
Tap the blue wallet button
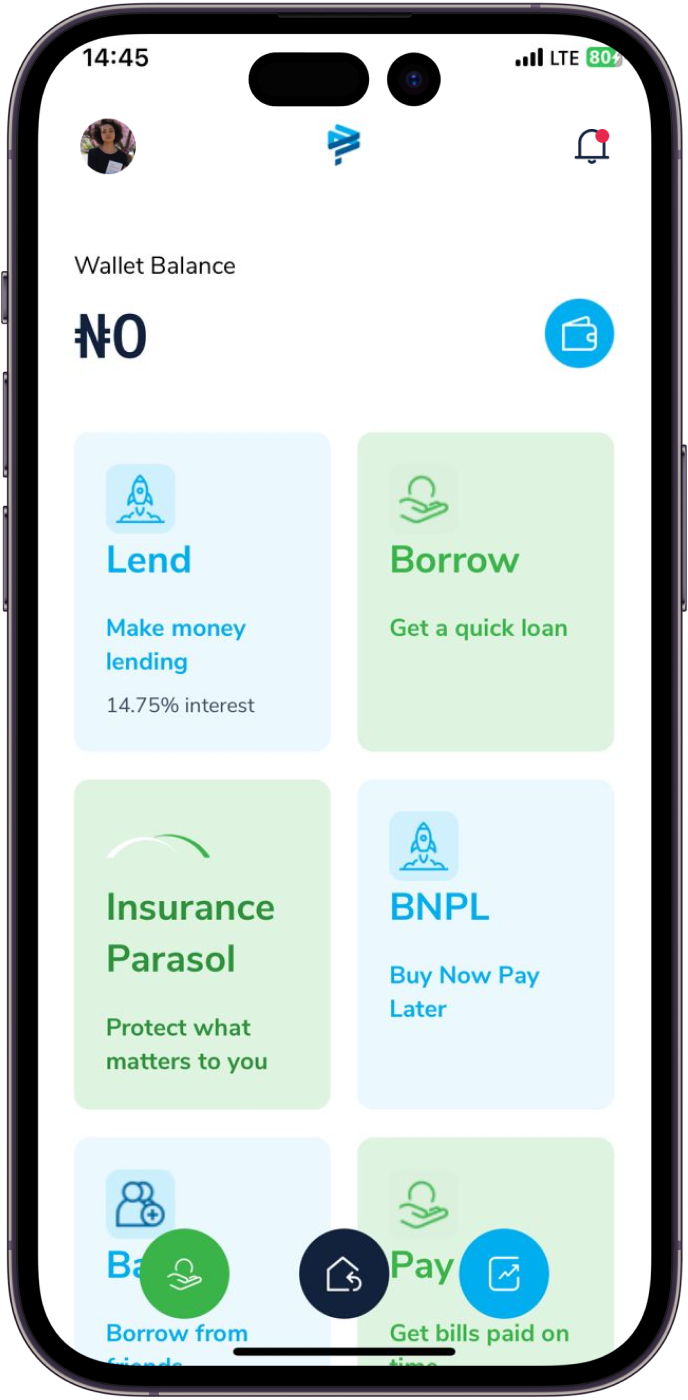tap(579, 334)
